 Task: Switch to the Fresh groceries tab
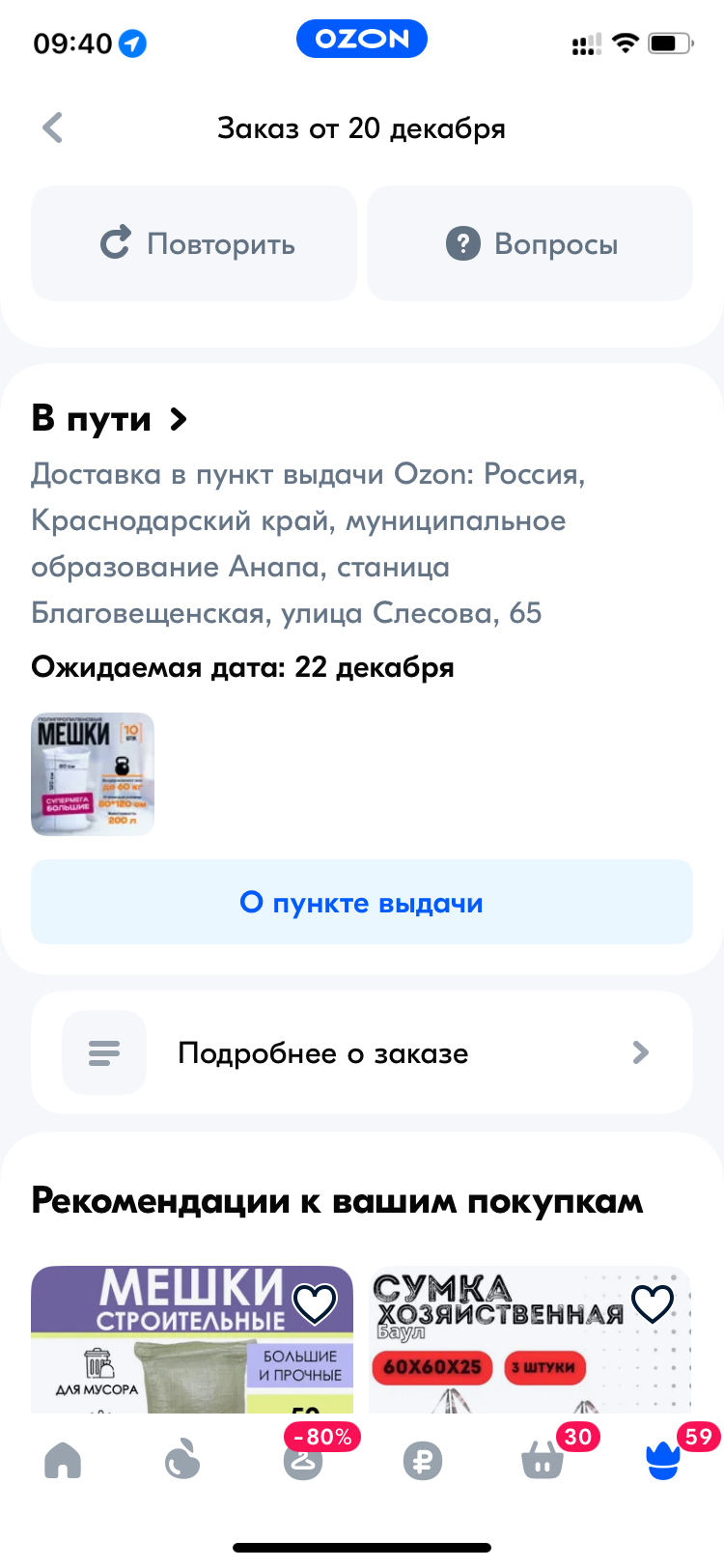(181, 1460)
